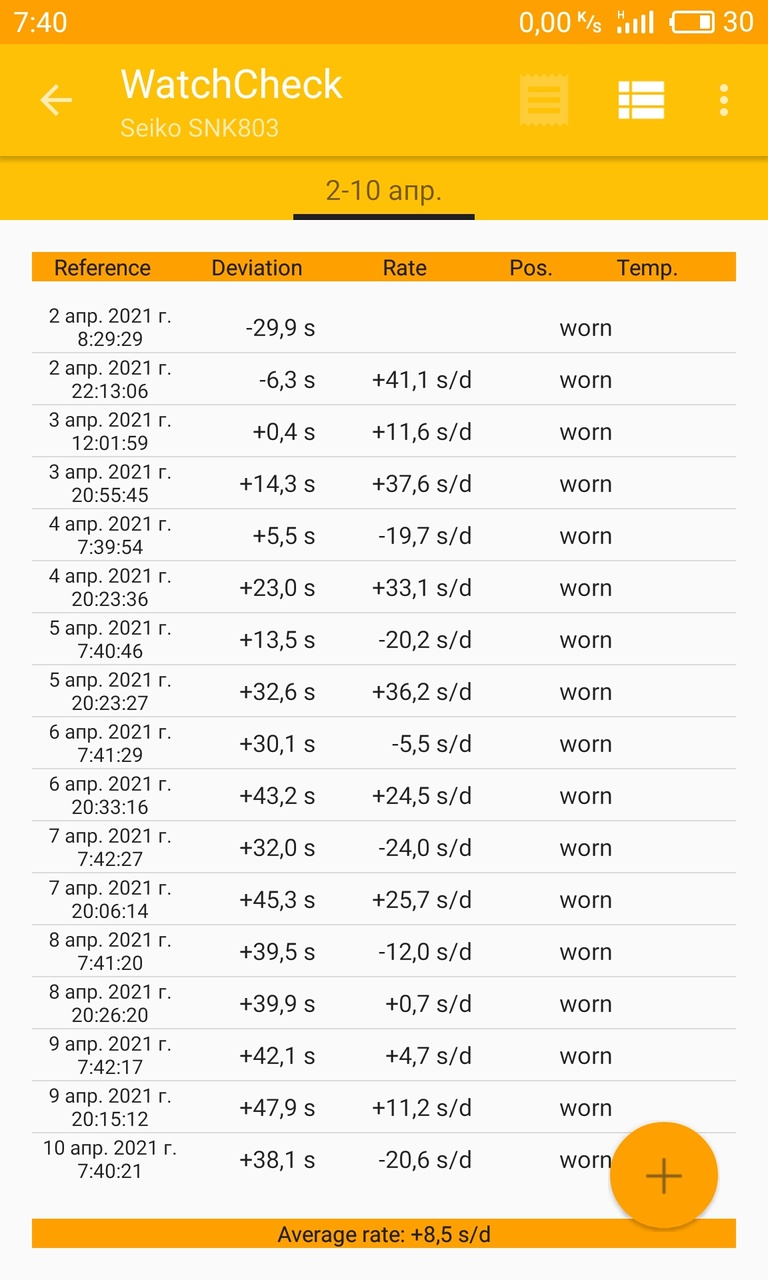
Task: Open the 4 апр. 20:23:36 log entry
Action: point(384,587)
